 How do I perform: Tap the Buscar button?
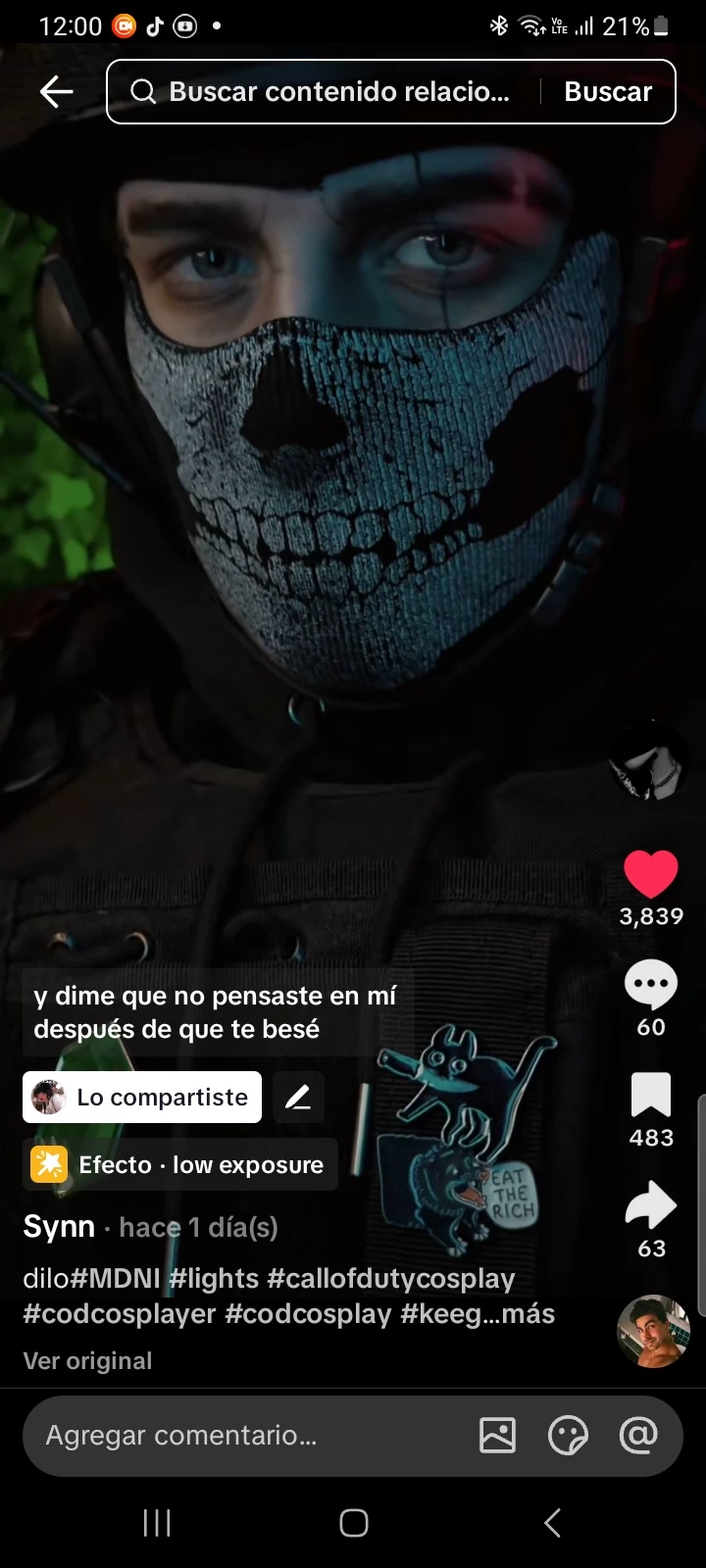coord(608,92)
